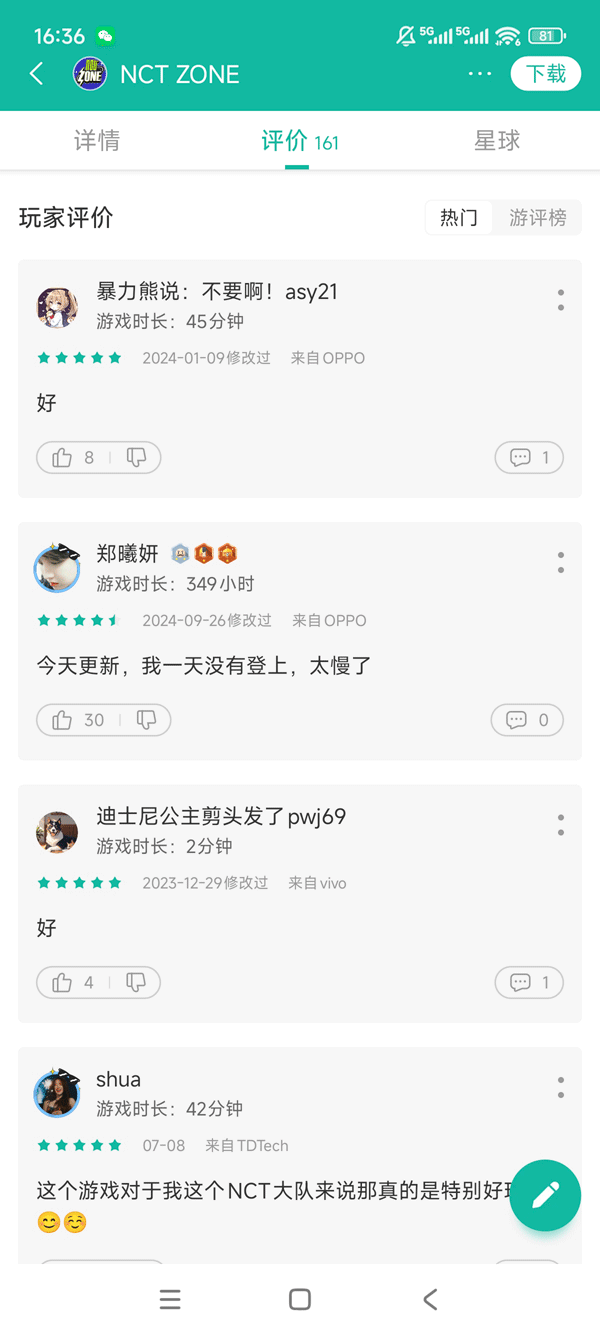Open options for shua's review
600x1335 pixels.
[x=561, y=1087]
